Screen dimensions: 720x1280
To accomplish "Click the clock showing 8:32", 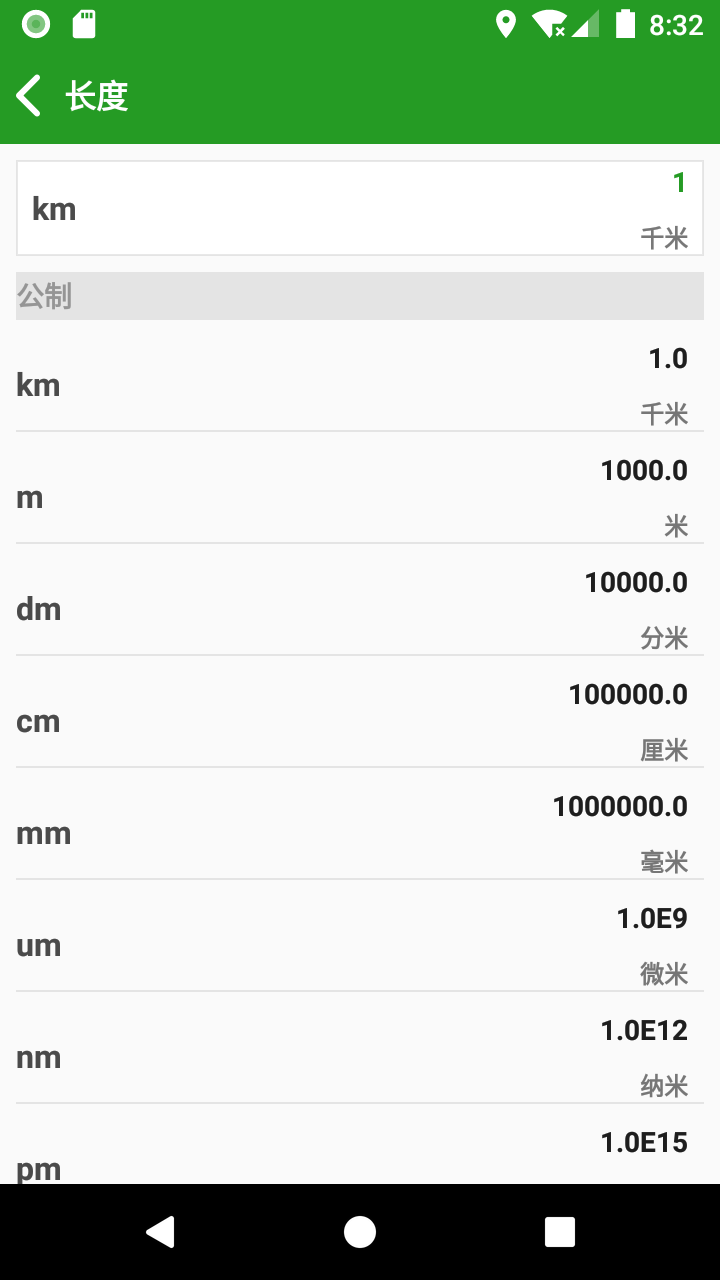I will [678, 23].
